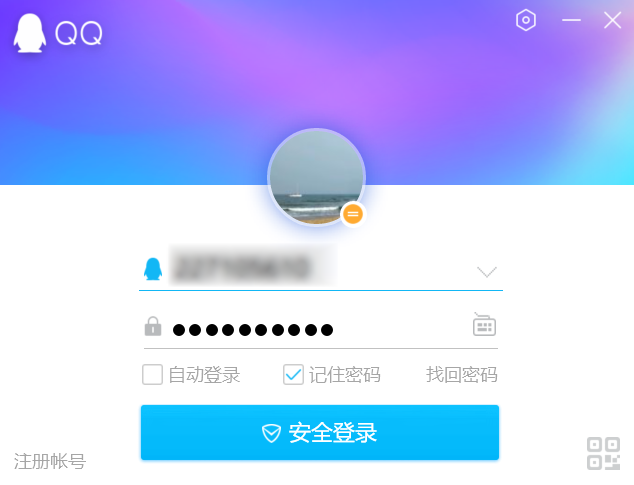Open the 找回密码 link
The height and width of the screenshot is (485, 634).
point(461,375)
